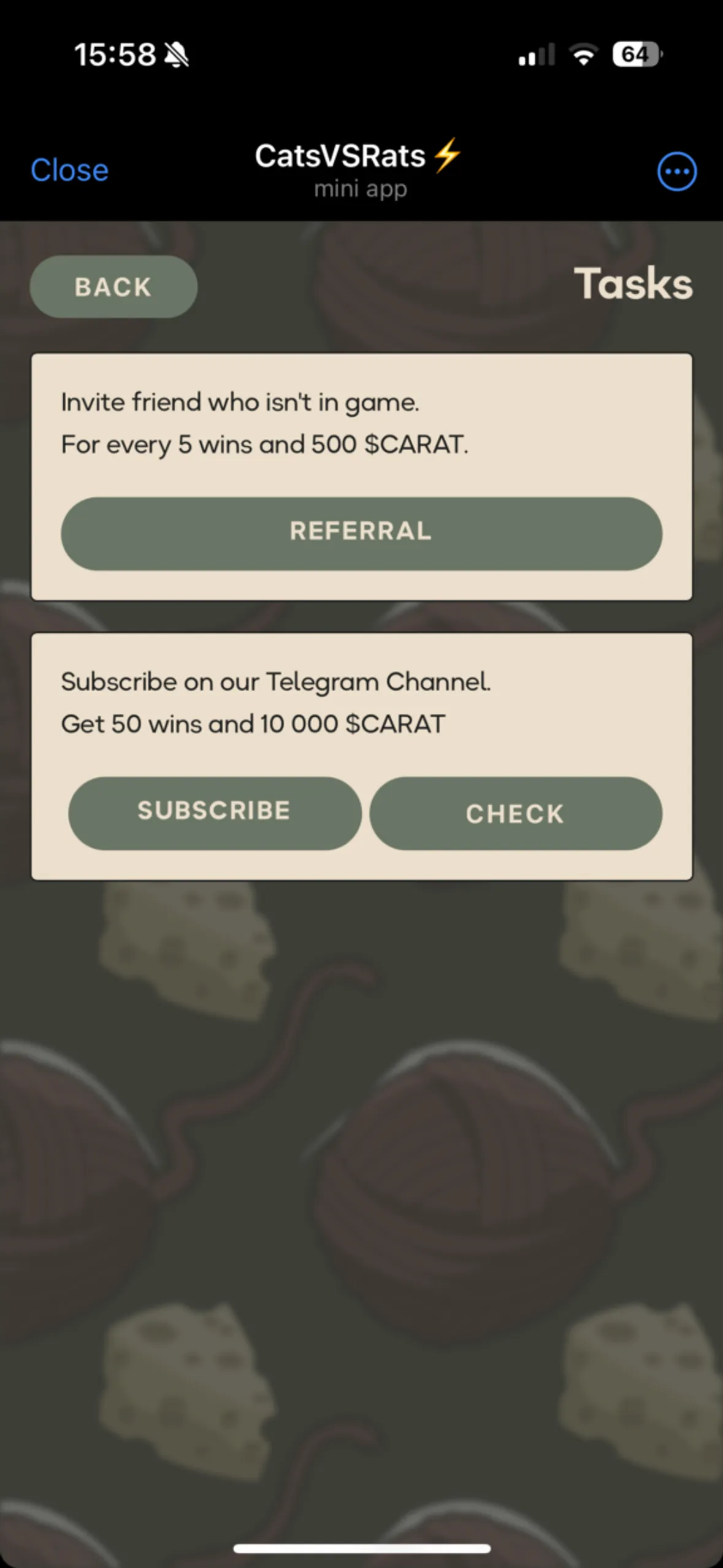Tap CHECK to verify subscription
Image resolution: width=723 pixels, height=1568 pixels.
(x=515, y=814)
